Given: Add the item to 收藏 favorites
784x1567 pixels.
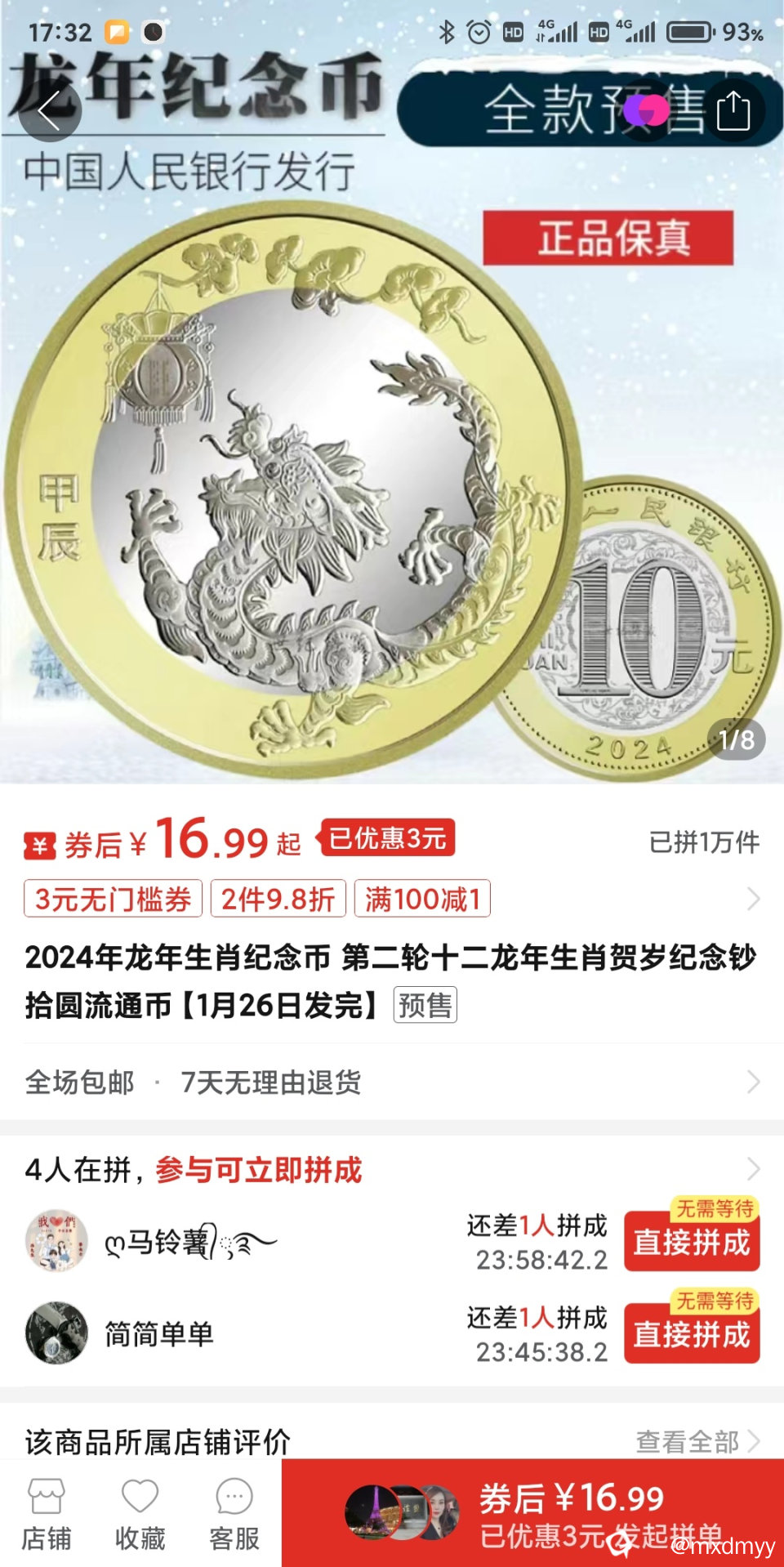Looking at the screenshot, I should (x=140, y=1514).
